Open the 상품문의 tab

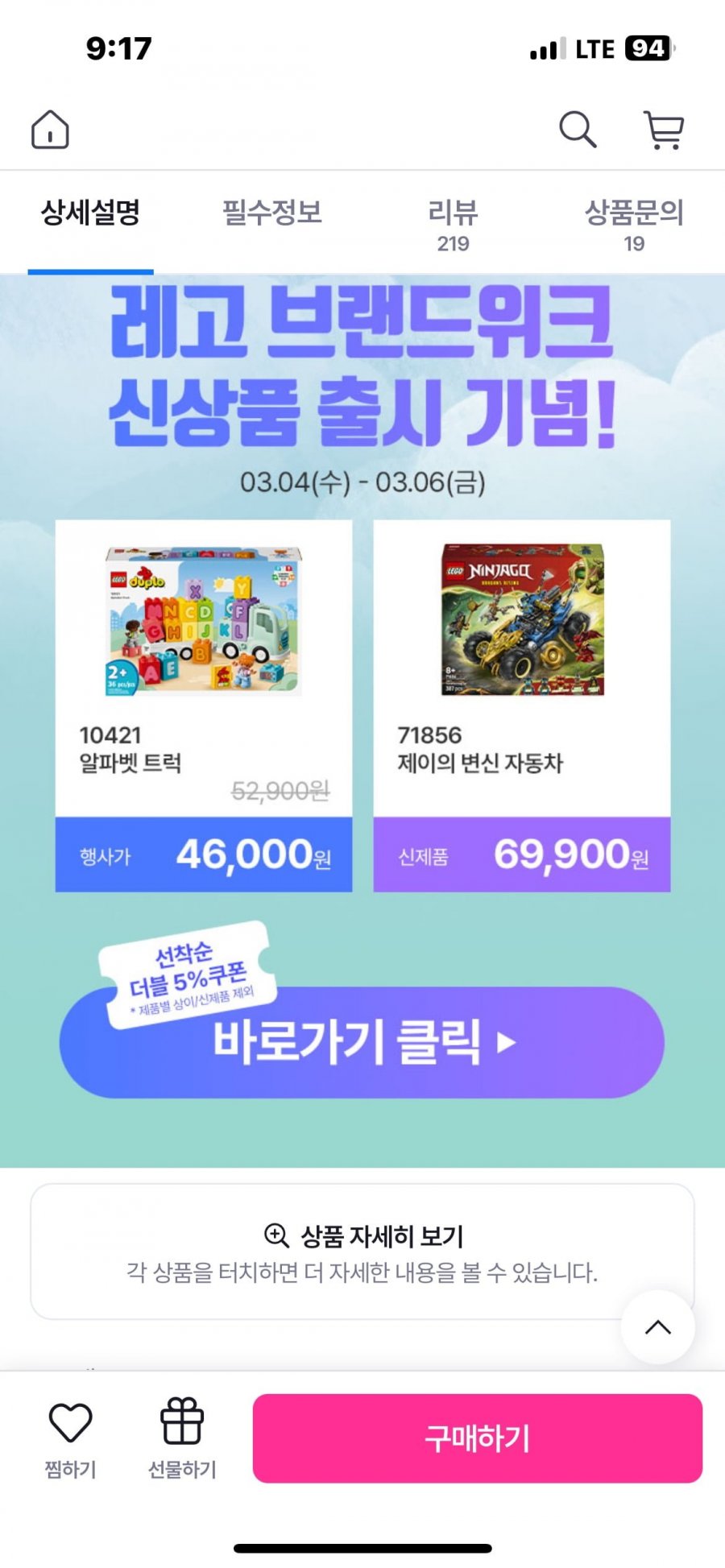(634, 225)
